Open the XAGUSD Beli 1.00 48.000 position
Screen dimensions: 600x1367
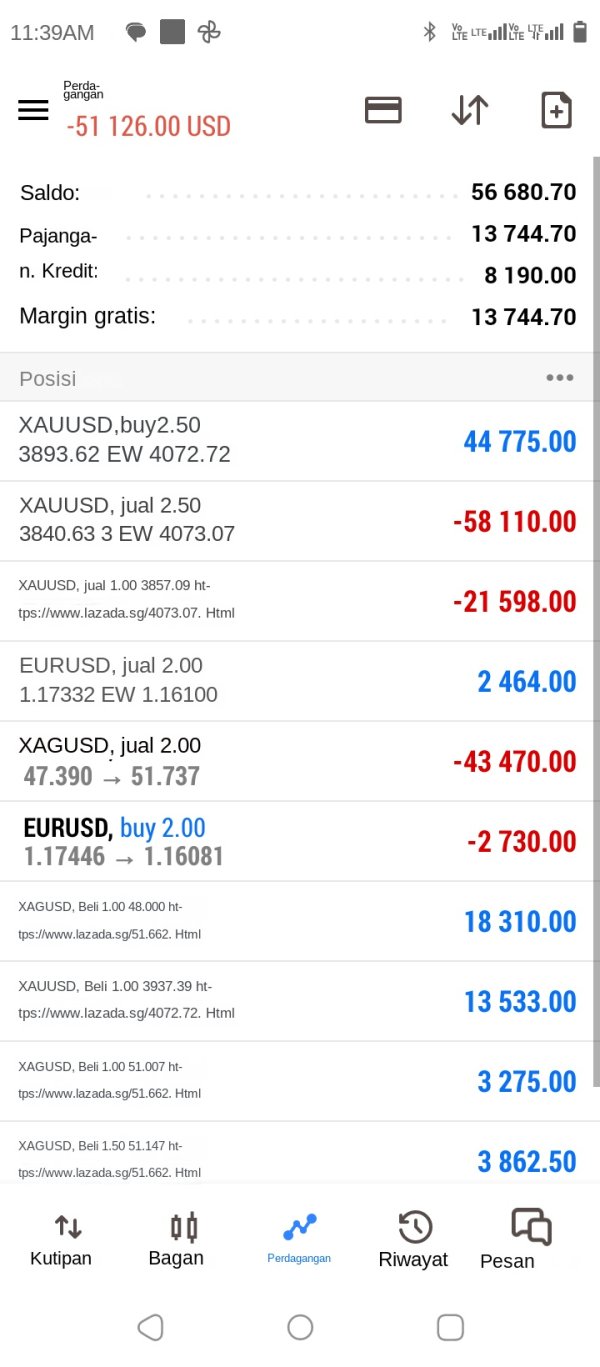pos(298,921)
